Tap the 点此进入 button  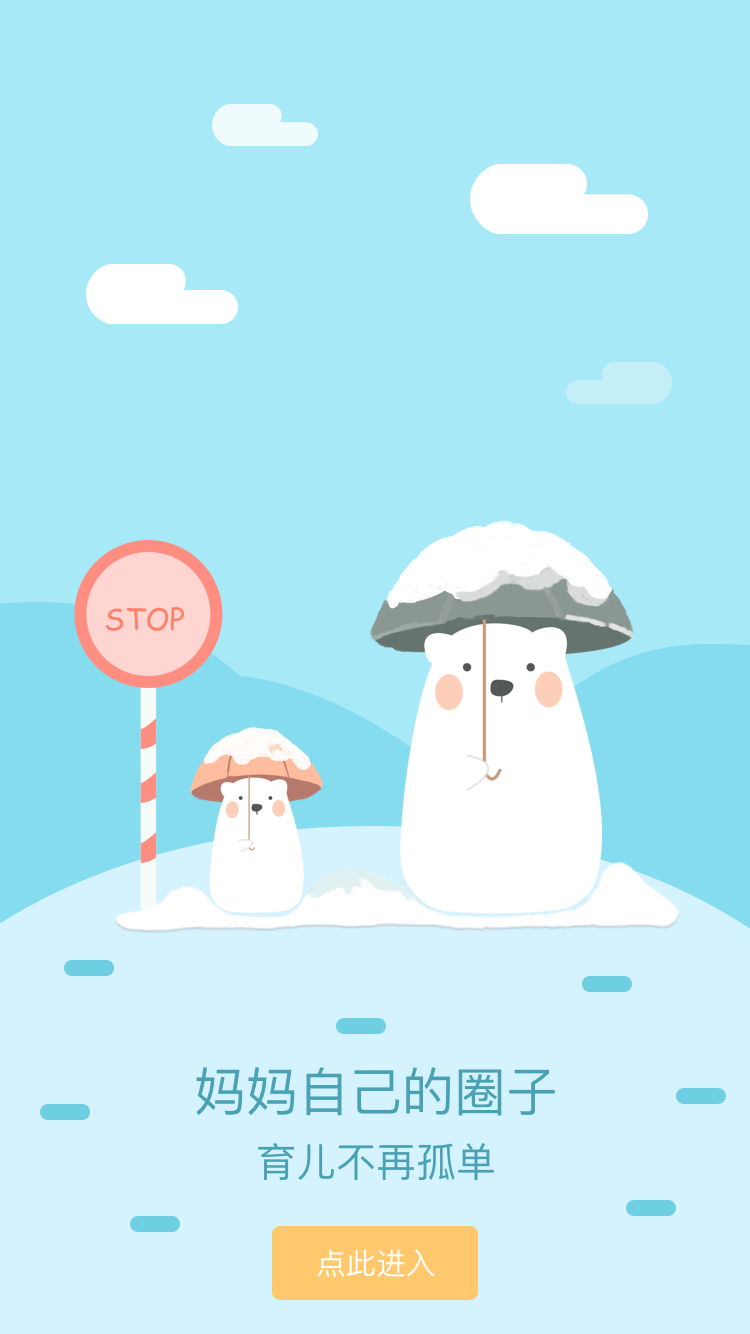tap(375, 1262)
